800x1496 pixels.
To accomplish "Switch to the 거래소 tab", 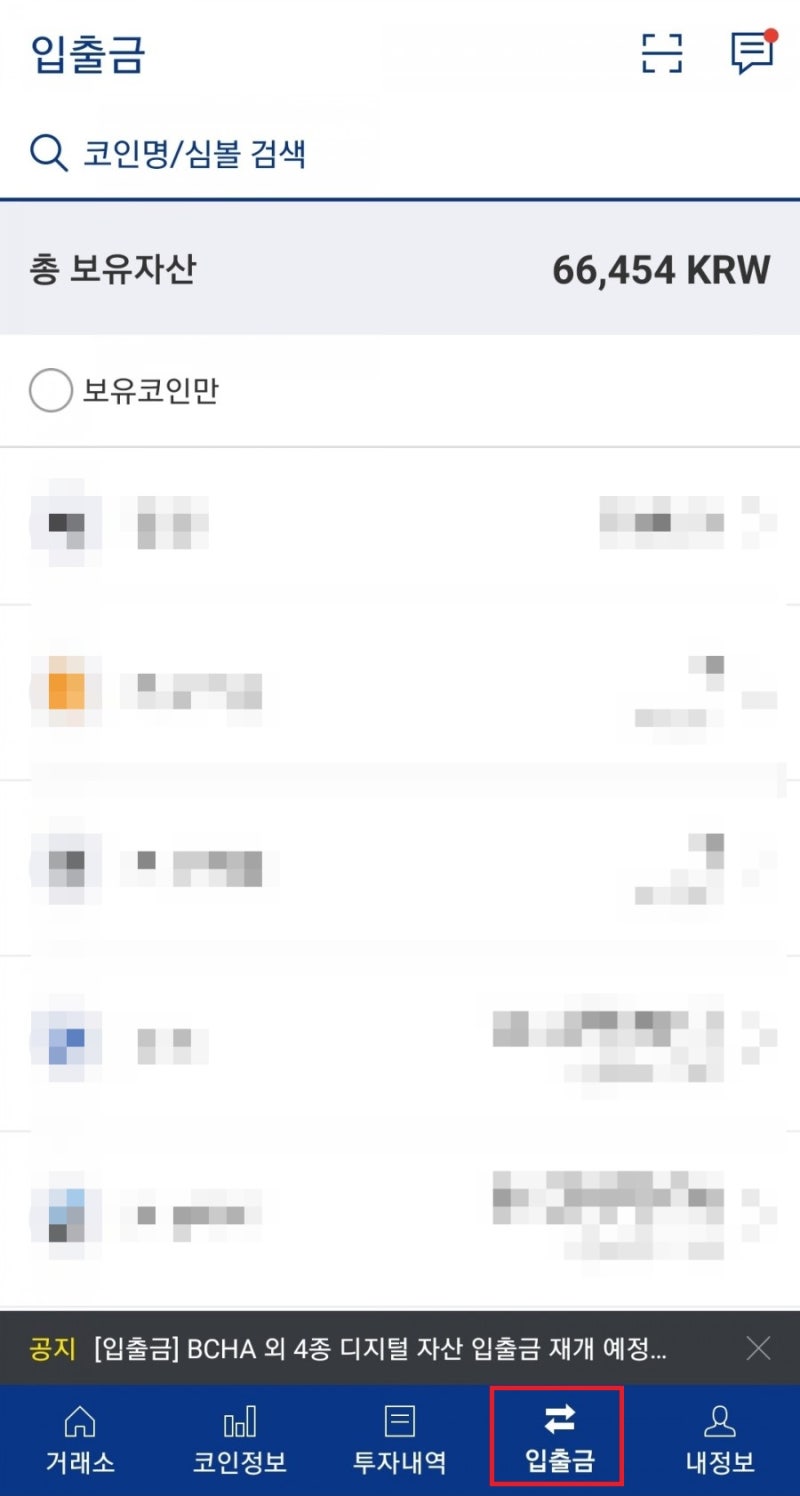I will (80, 1435).
